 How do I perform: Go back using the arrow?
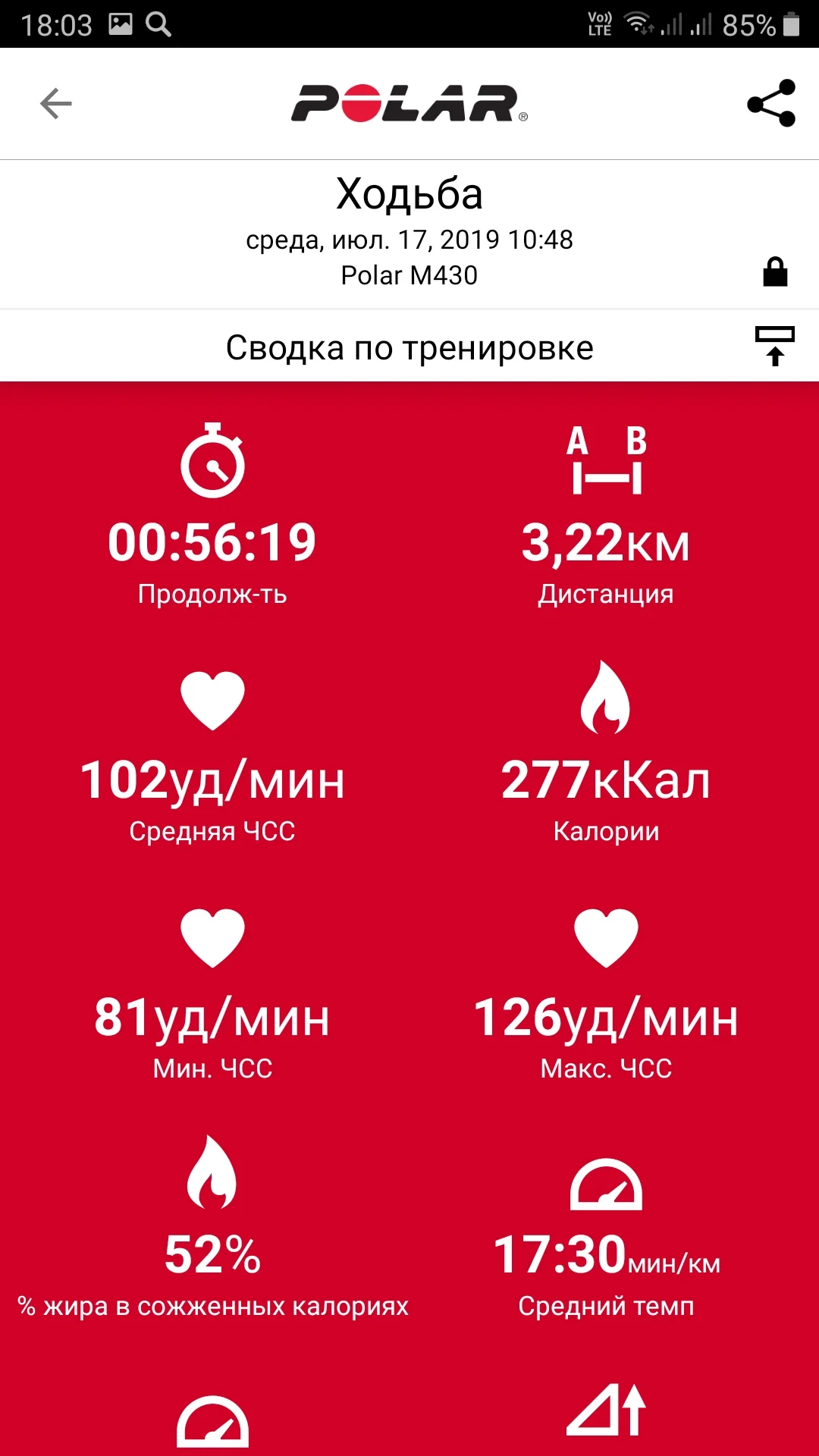[x=56, y=104]
